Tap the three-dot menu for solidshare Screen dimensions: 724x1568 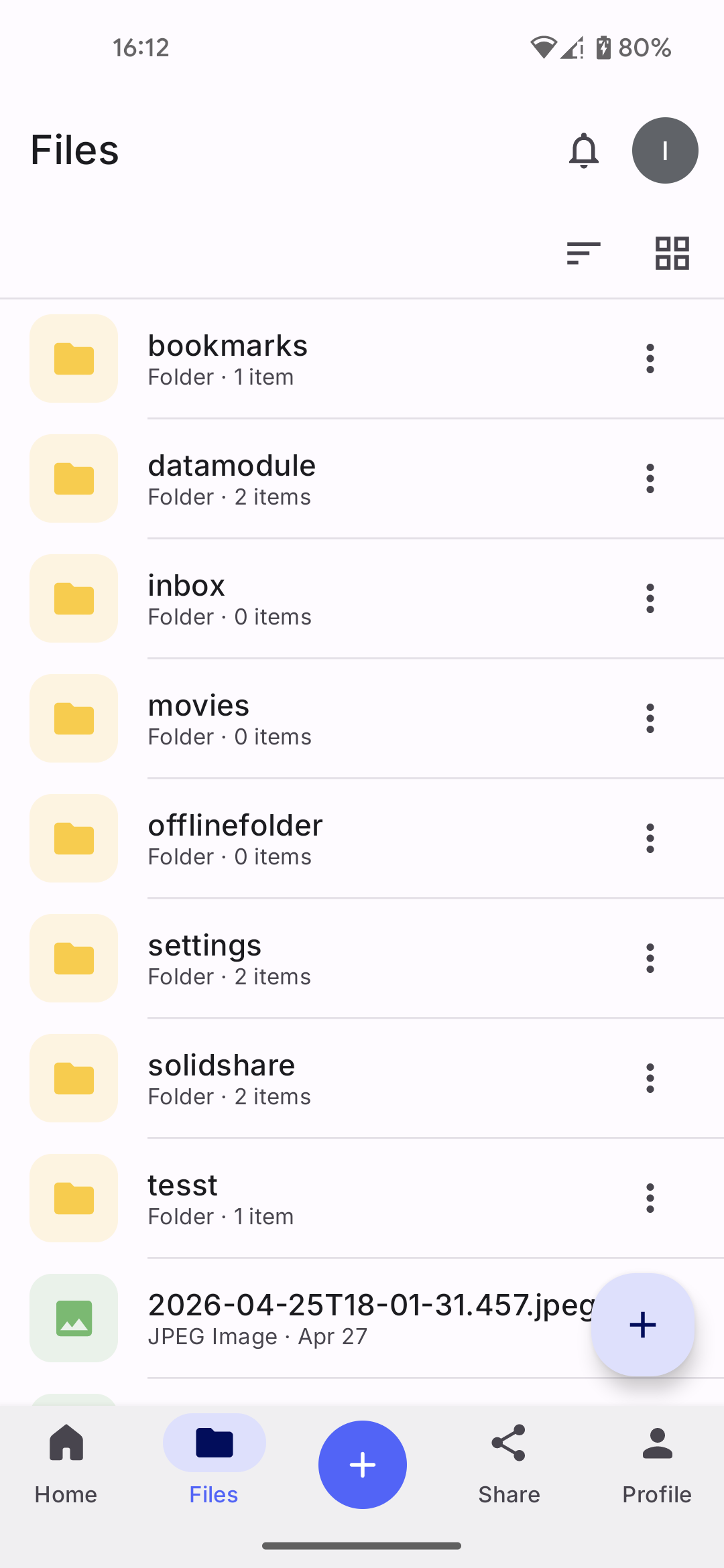pyautogui.click(x=650, y=1078)
